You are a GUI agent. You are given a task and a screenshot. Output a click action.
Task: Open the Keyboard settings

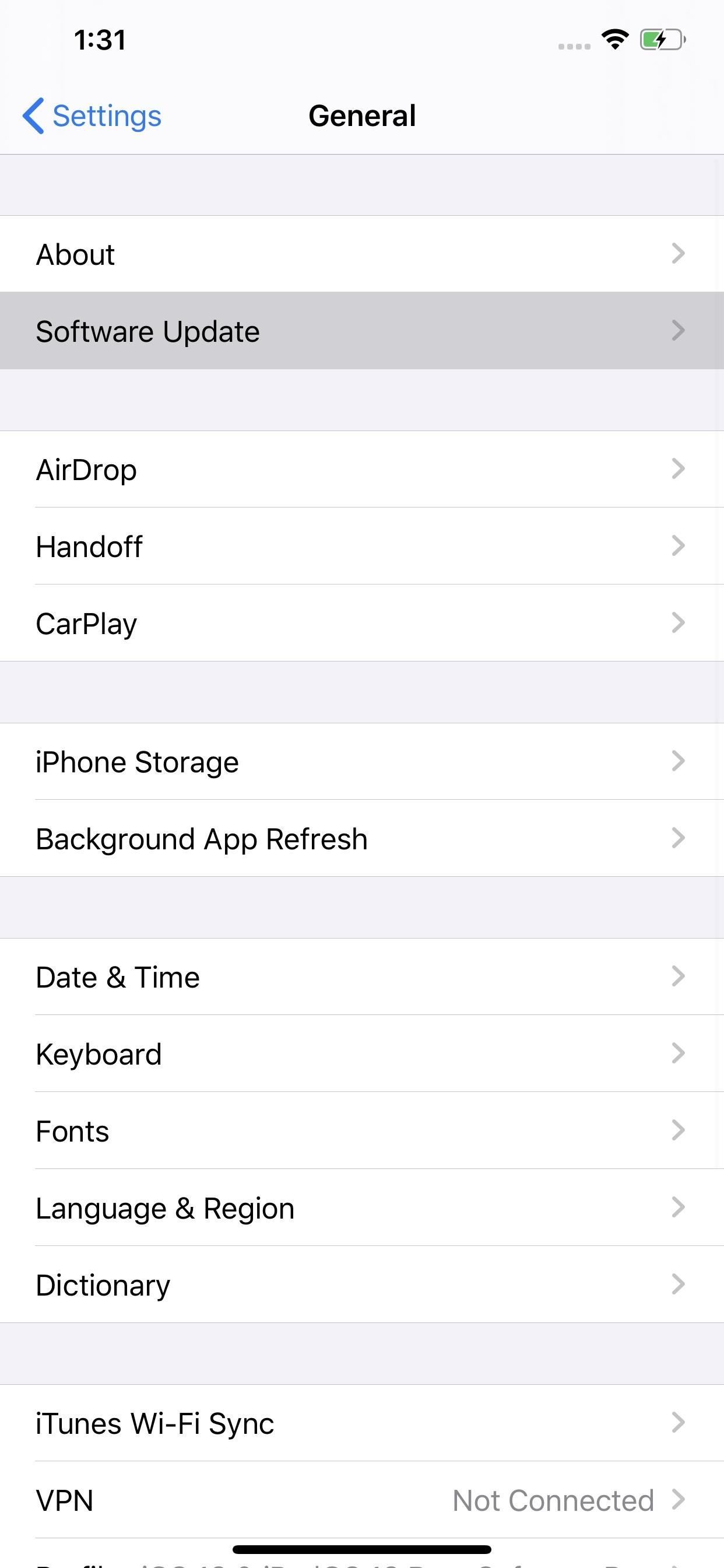click(x=362, y=1053)
